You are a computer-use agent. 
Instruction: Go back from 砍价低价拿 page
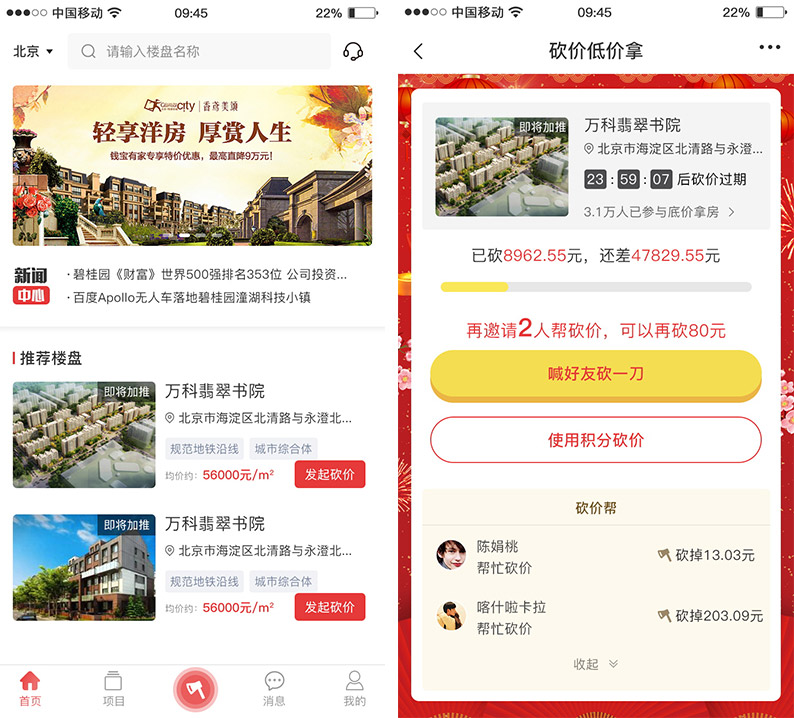[x=418, y=51]
